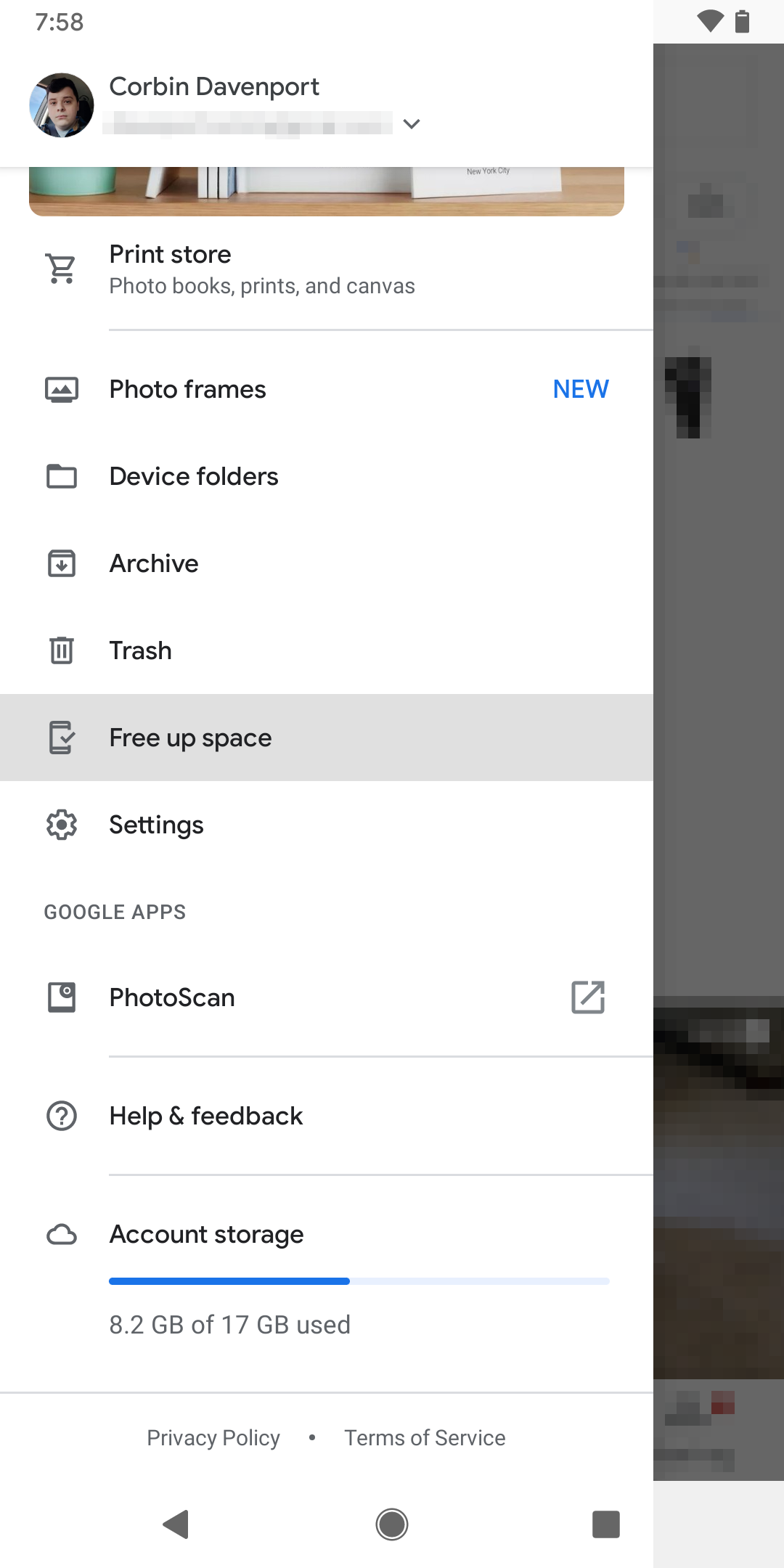Tap the Free up space phone icon

(61, 738)
